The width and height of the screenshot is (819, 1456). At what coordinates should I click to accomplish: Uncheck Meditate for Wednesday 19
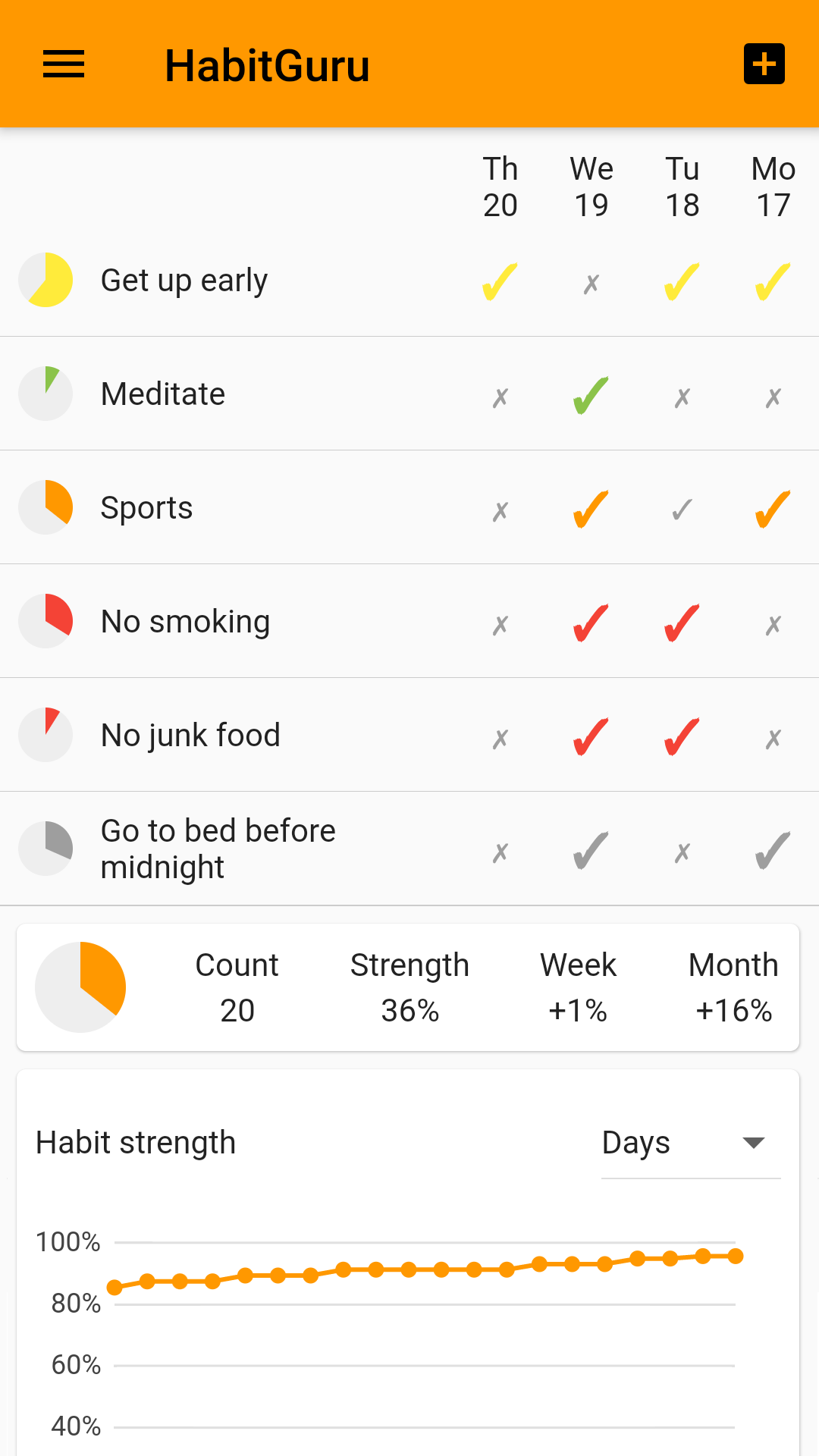[591, 396]
